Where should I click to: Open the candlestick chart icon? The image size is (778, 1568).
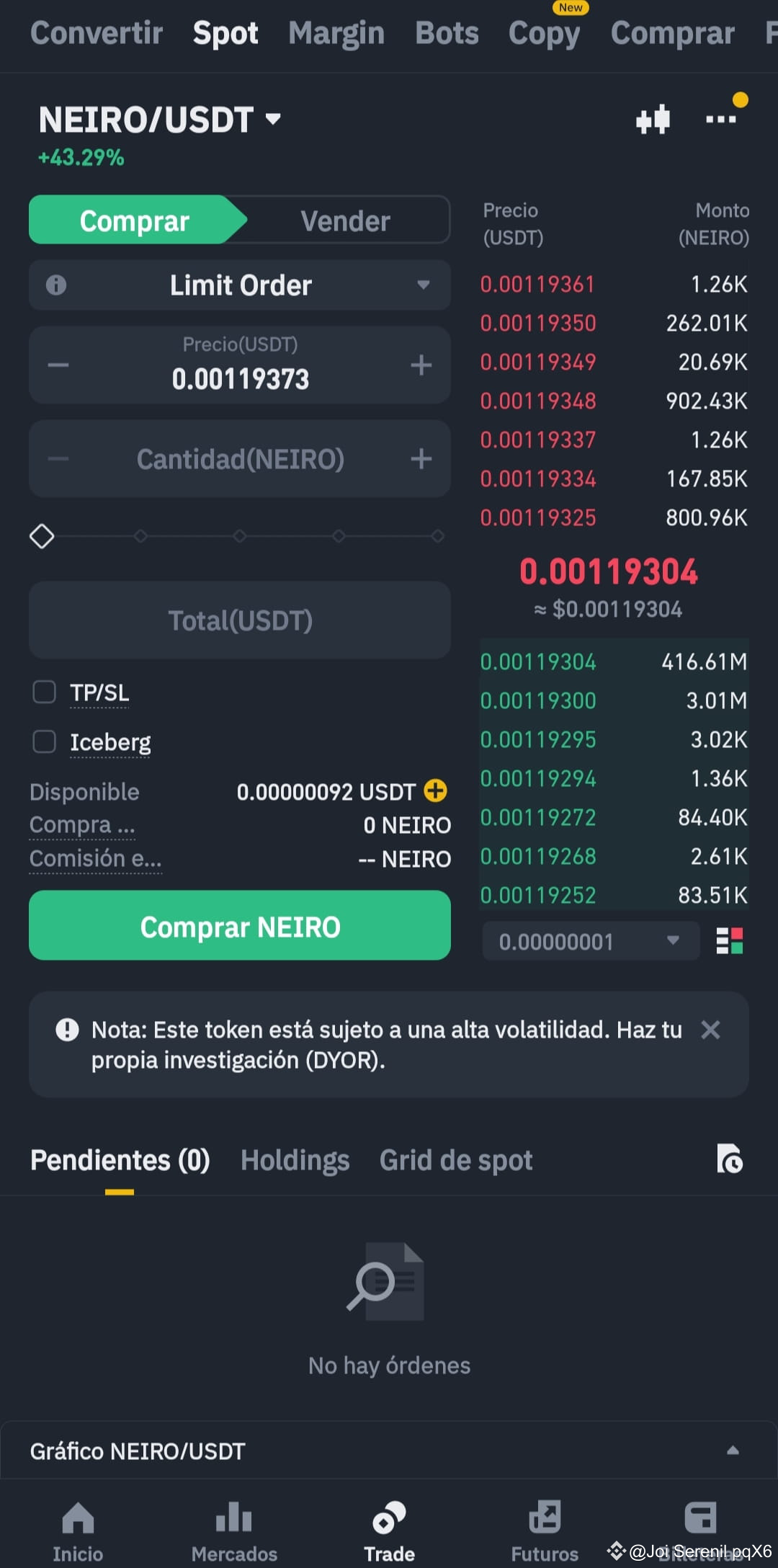(653, 119)
